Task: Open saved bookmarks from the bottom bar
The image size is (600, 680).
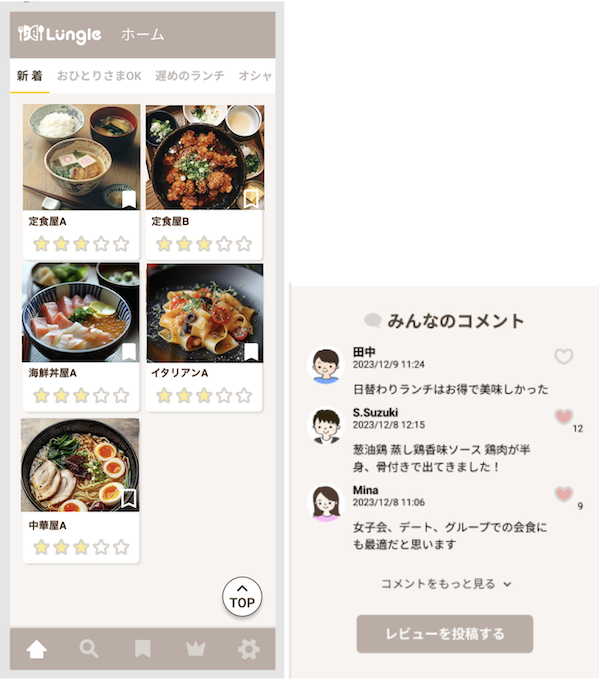Action: tap(143, 649)
